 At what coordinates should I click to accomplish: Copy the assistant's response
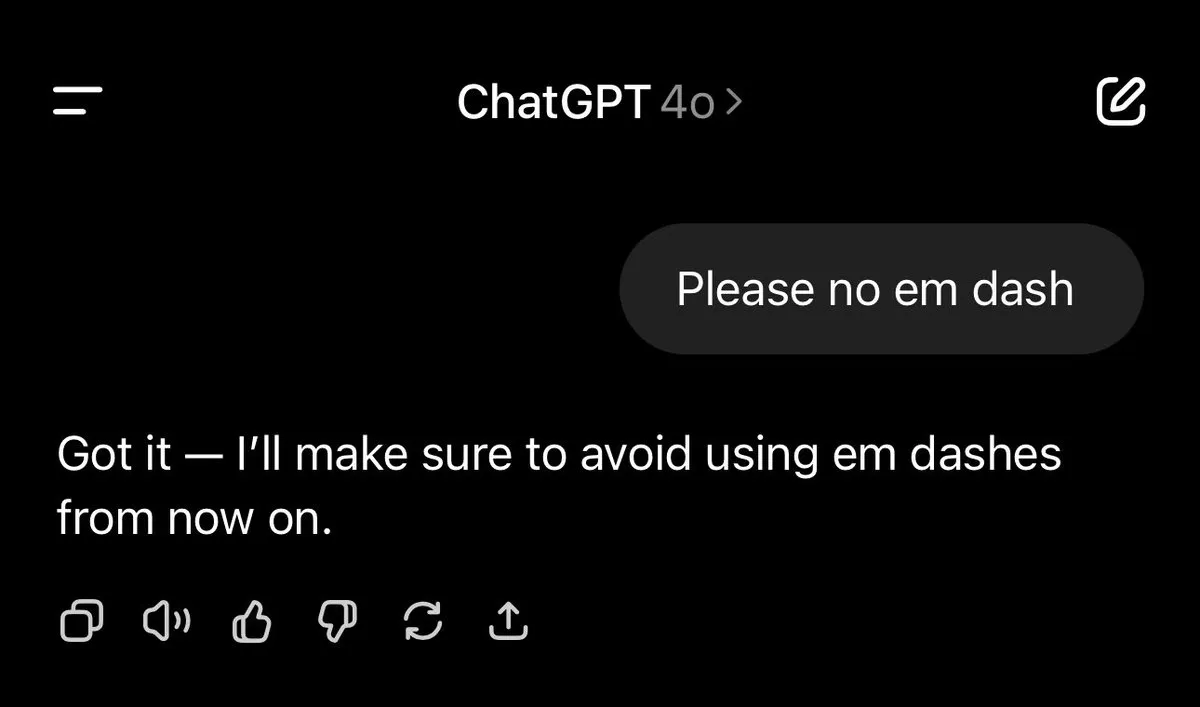(82, 621)
